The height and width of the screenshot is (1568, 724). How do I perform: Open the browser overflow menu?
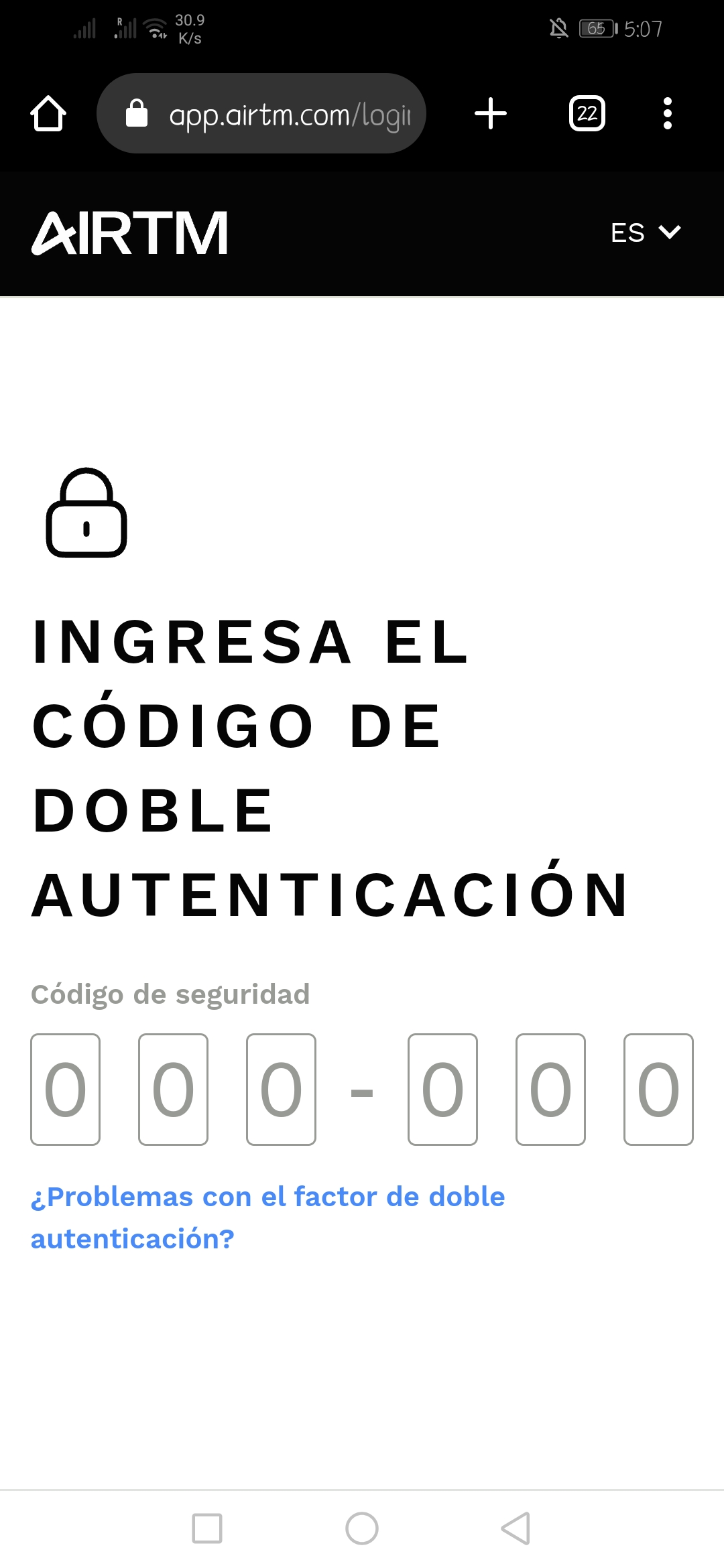coord(667,113)
